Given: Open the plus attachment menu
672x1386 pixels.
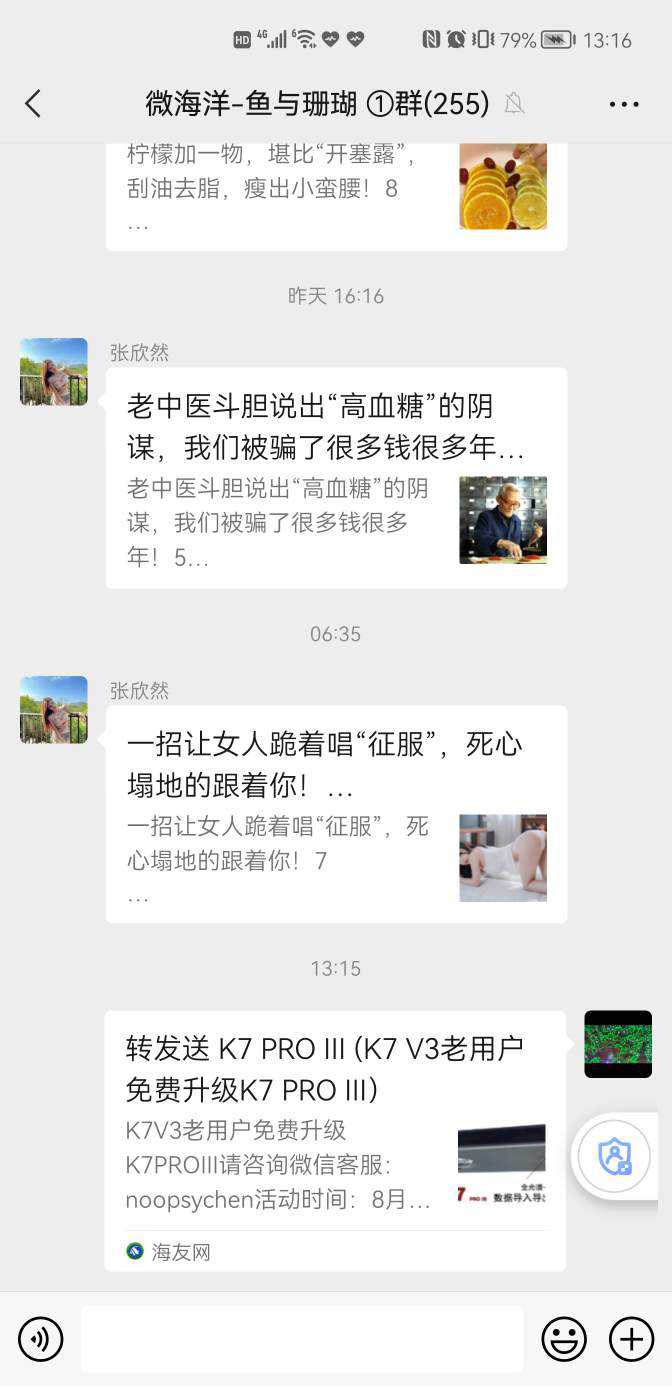Looking at the screenshot, I should tap(631, 1339).
